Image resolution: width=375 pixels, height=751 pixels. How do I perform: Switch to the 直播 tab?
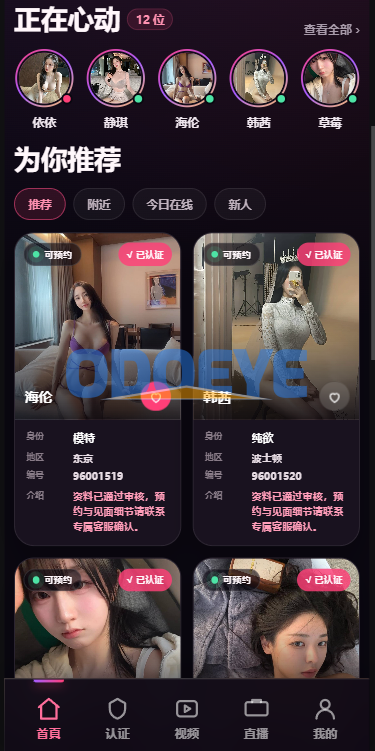pyautogui.click(x=256, y=718)
